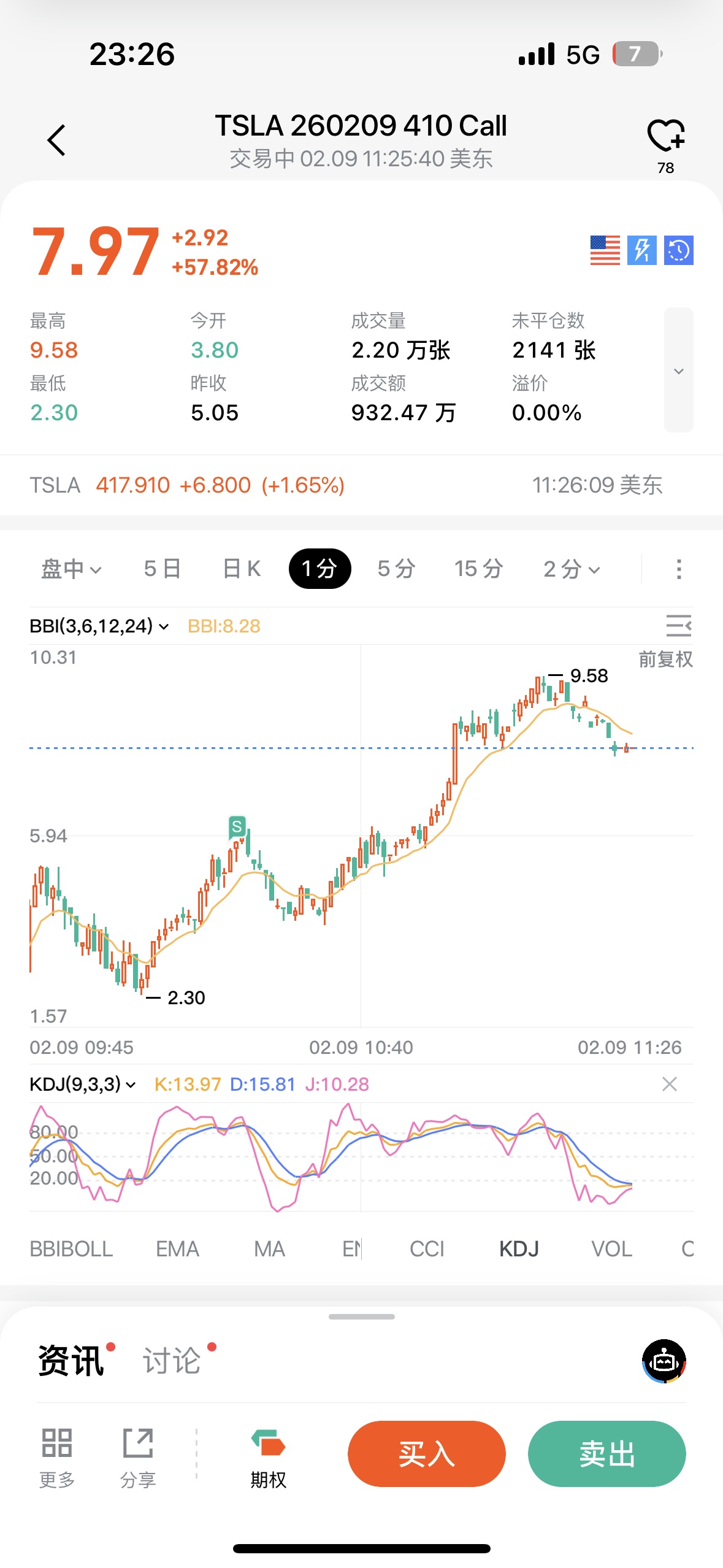
Task: Expand the quote details chevron
Action: tap(678, 371)
